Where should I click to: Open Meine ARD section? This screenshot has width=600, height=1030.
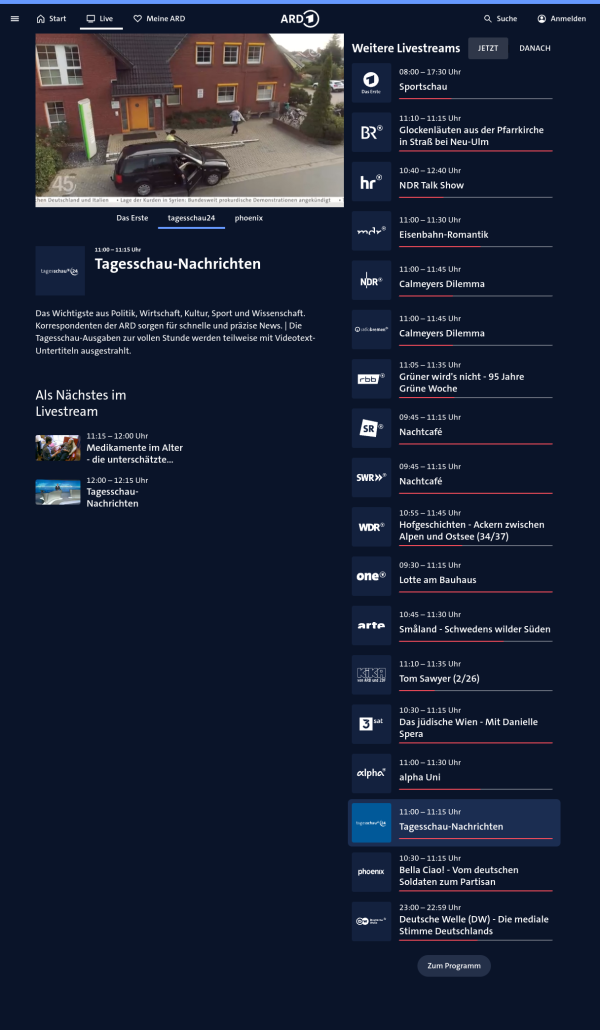(x=159, y=18)
